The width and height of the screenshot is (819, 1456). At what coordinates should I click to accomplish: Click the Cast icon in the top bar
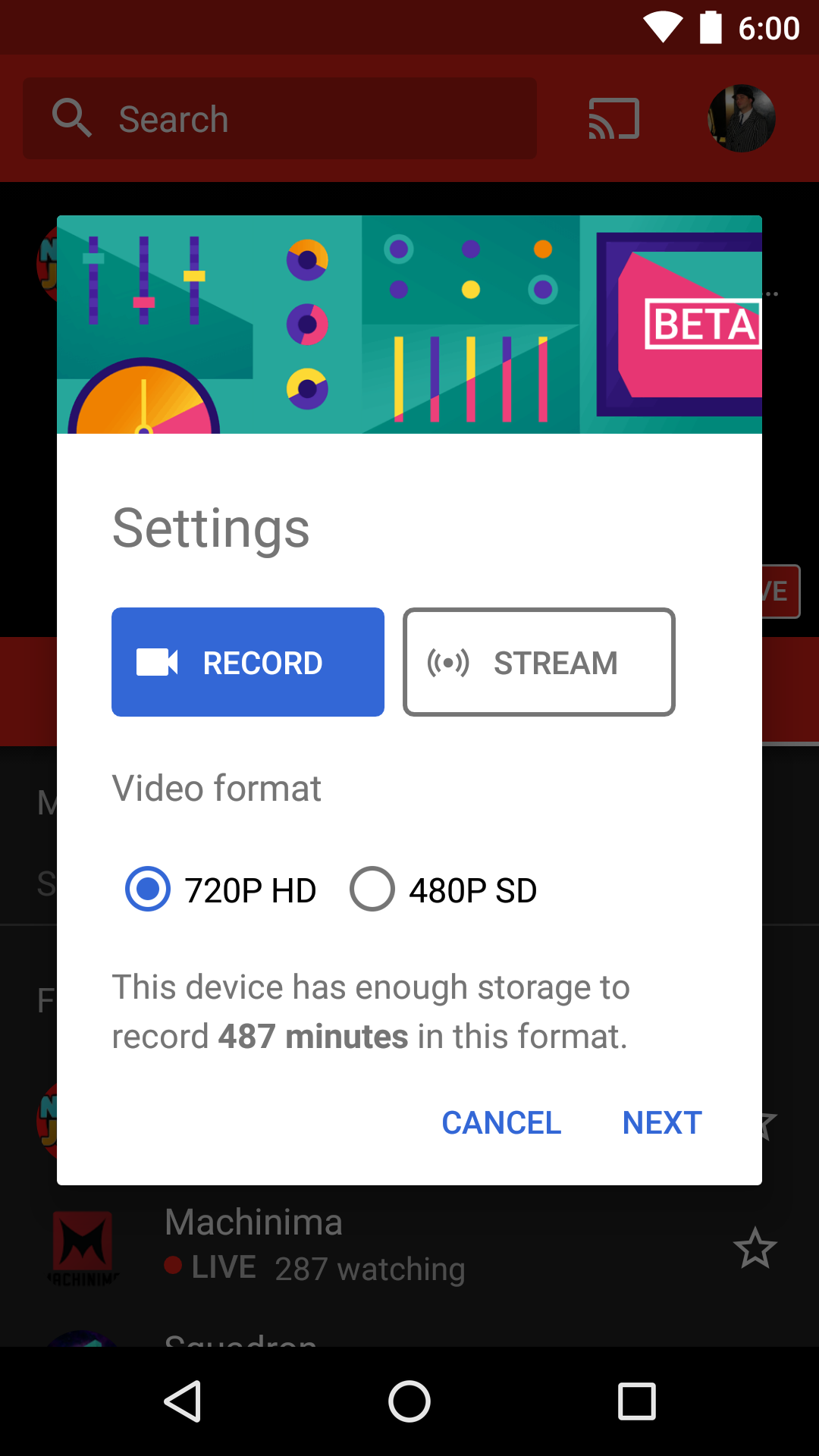click(613, 118)
